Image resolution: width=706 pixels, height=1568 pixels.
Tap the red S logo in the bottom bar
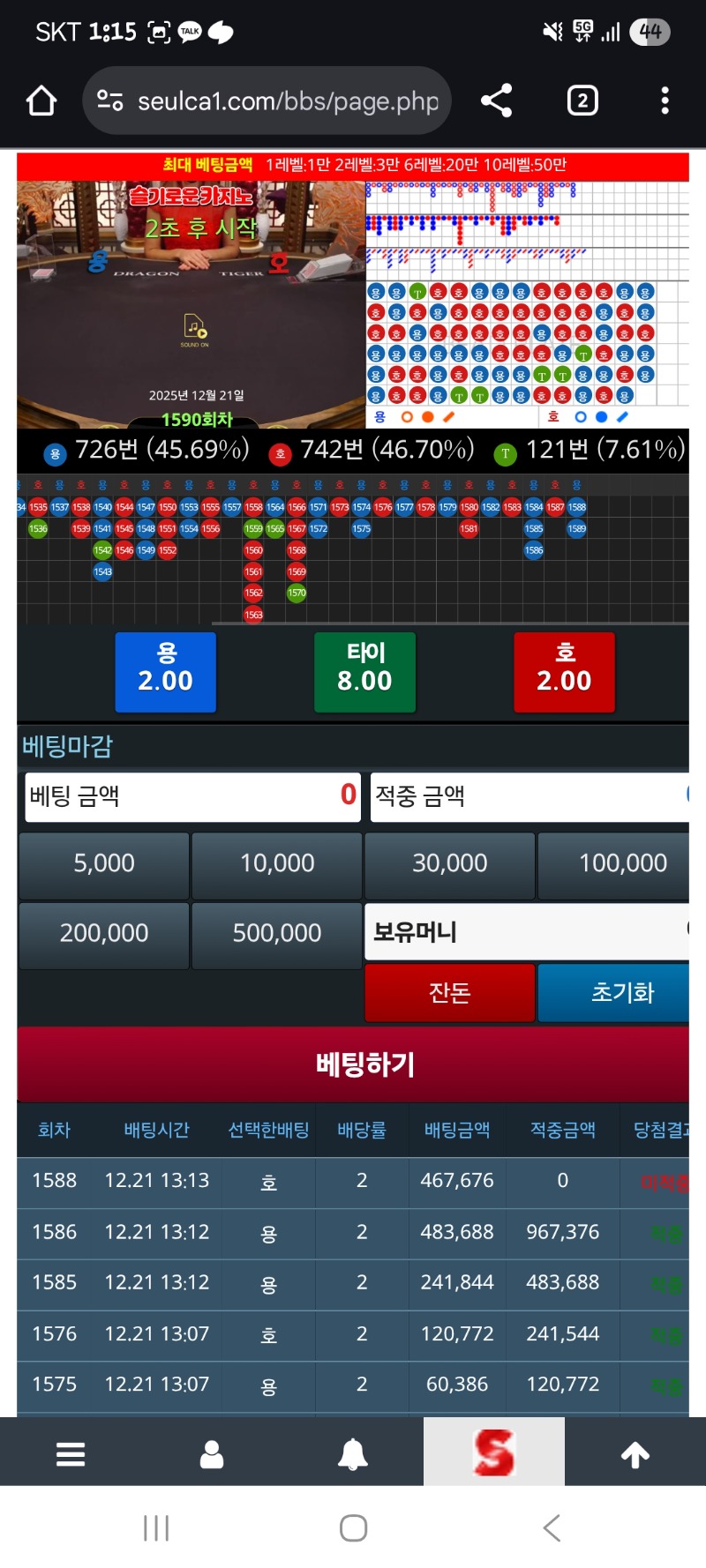tap(494, 1452)
